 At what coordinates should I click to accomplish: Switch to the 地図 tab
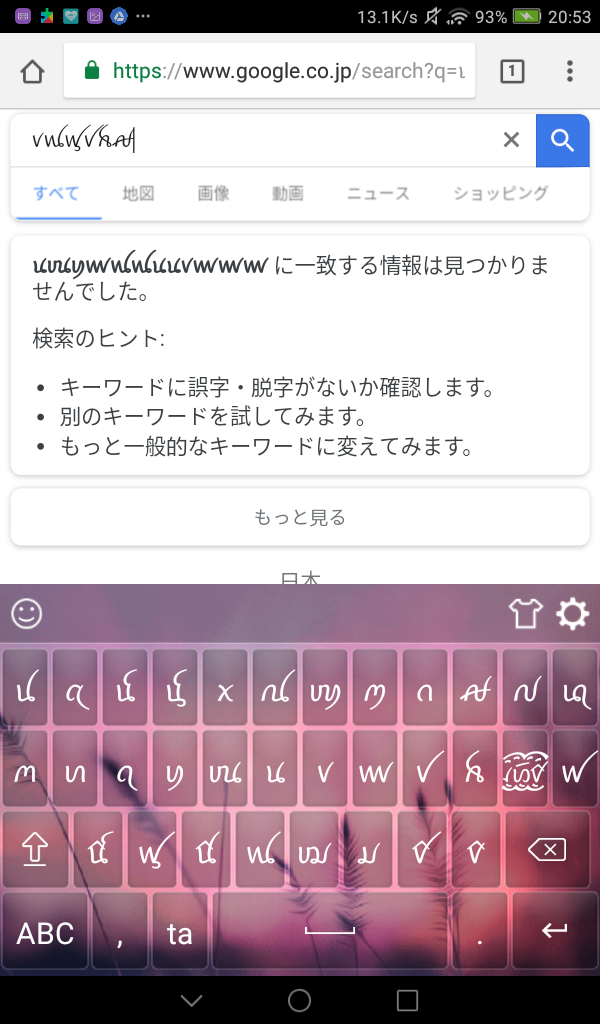click(138, 193)
